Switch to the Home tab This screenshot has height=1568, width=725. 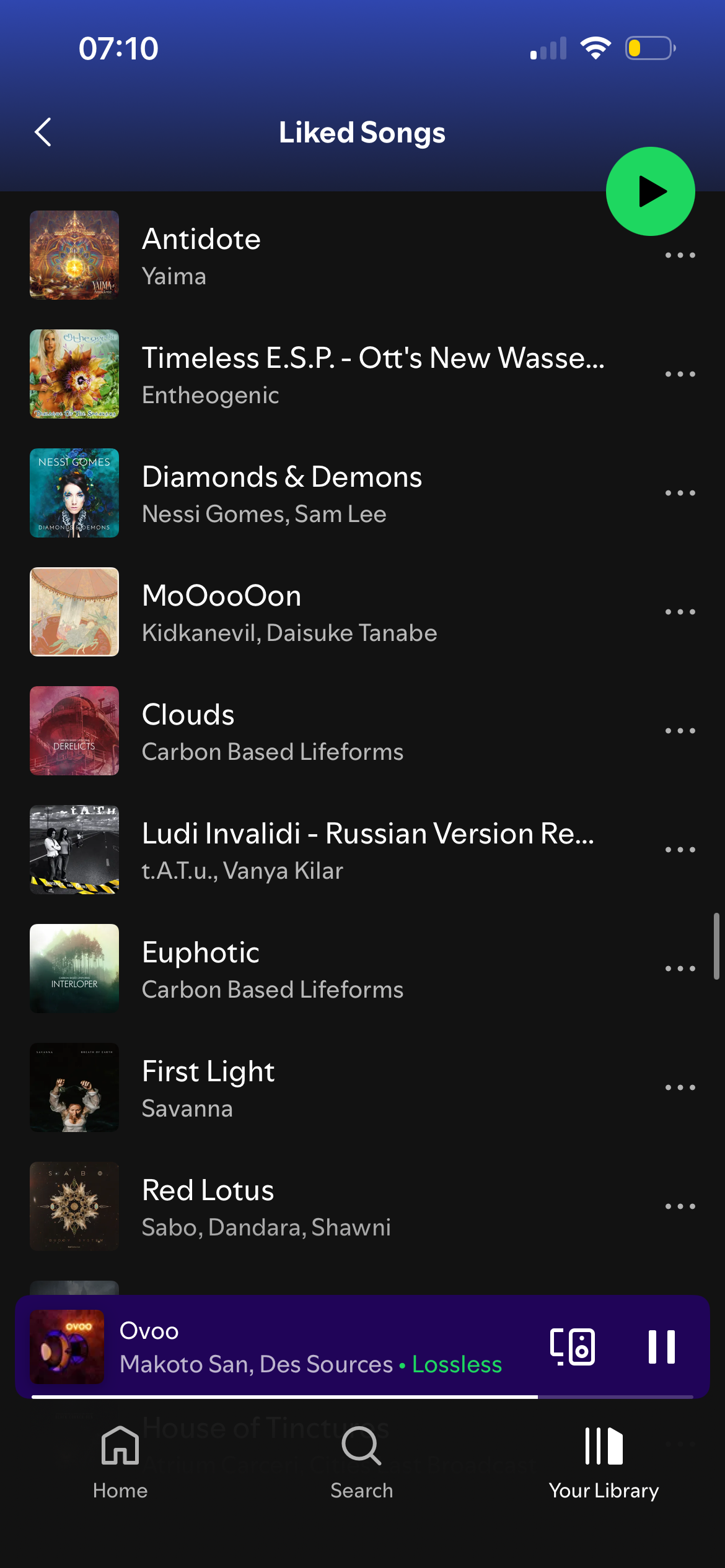tap(120, 1462)
